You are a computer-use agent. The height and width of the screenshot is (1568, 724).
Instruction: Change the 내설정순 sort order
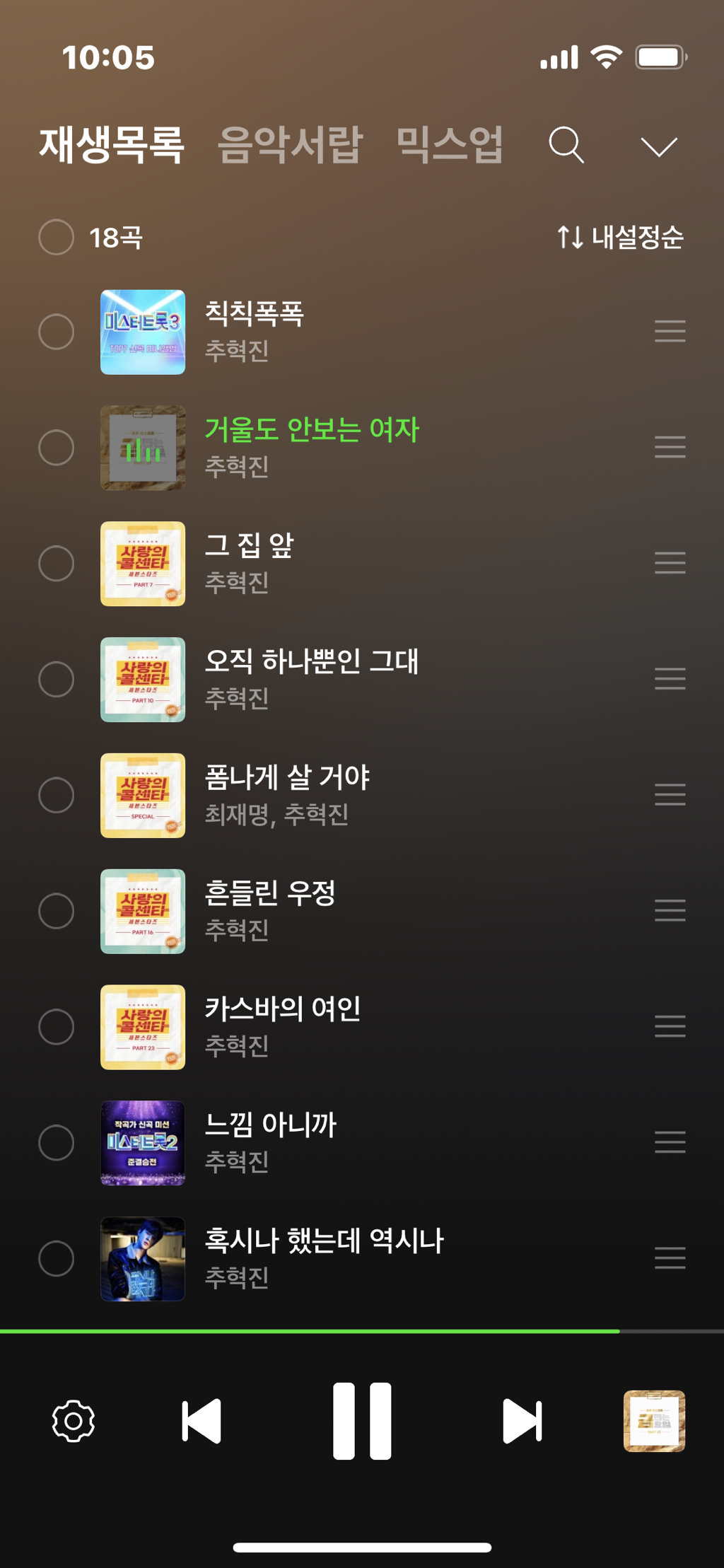pyautogui.click(x=620, y=237)
